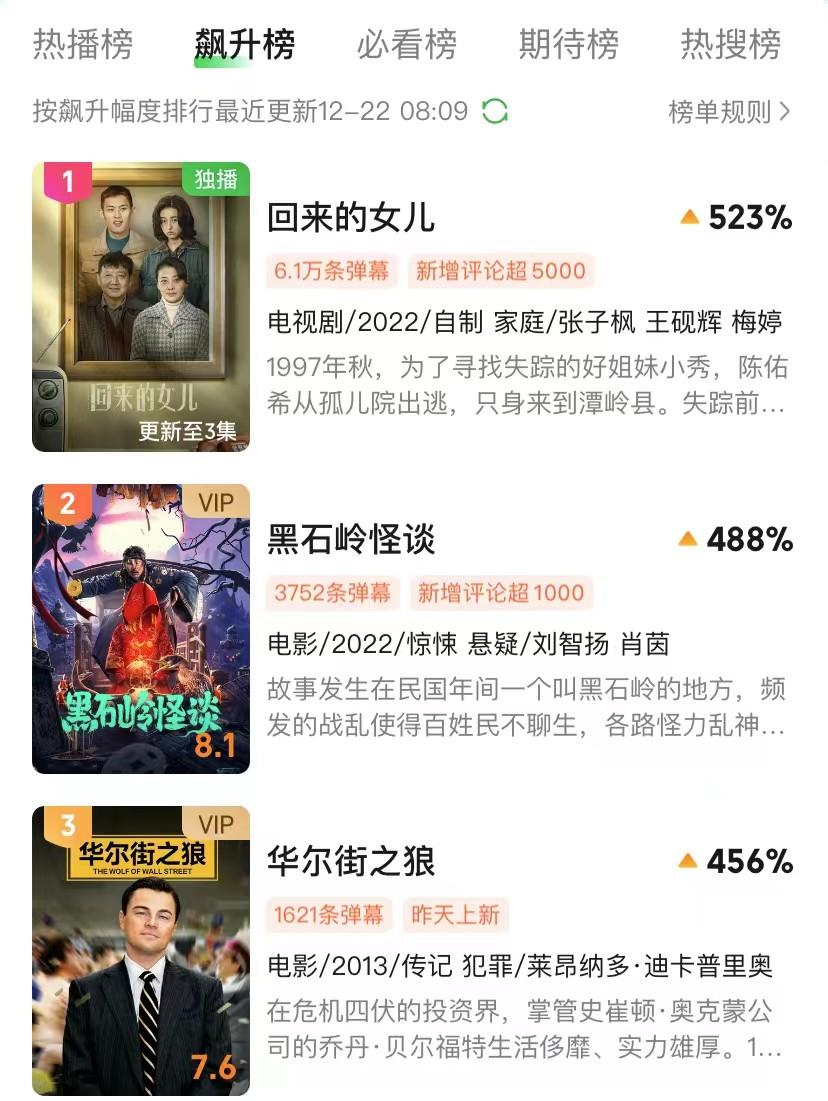The height and width of the screenshot is (1101, 828).
Task: Click the up-arrow next to 456%
Action: pyautogui.click(x=690, y=862)
